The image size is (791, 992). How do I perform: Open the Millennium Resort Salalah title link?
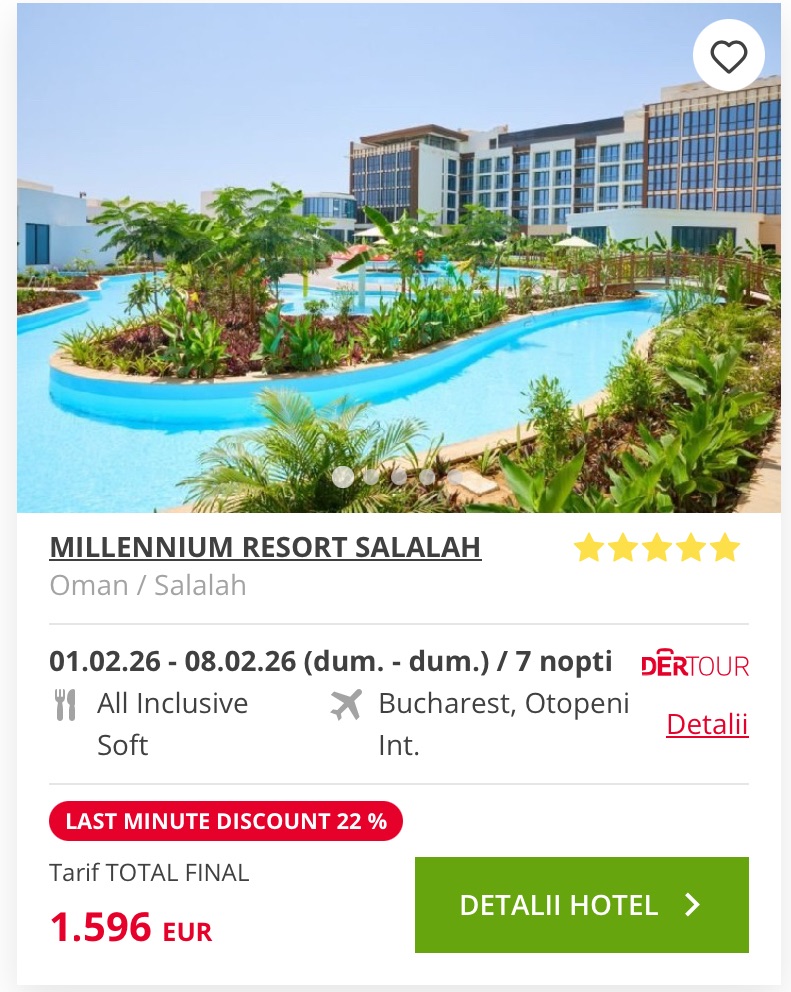tap(265, 547)
